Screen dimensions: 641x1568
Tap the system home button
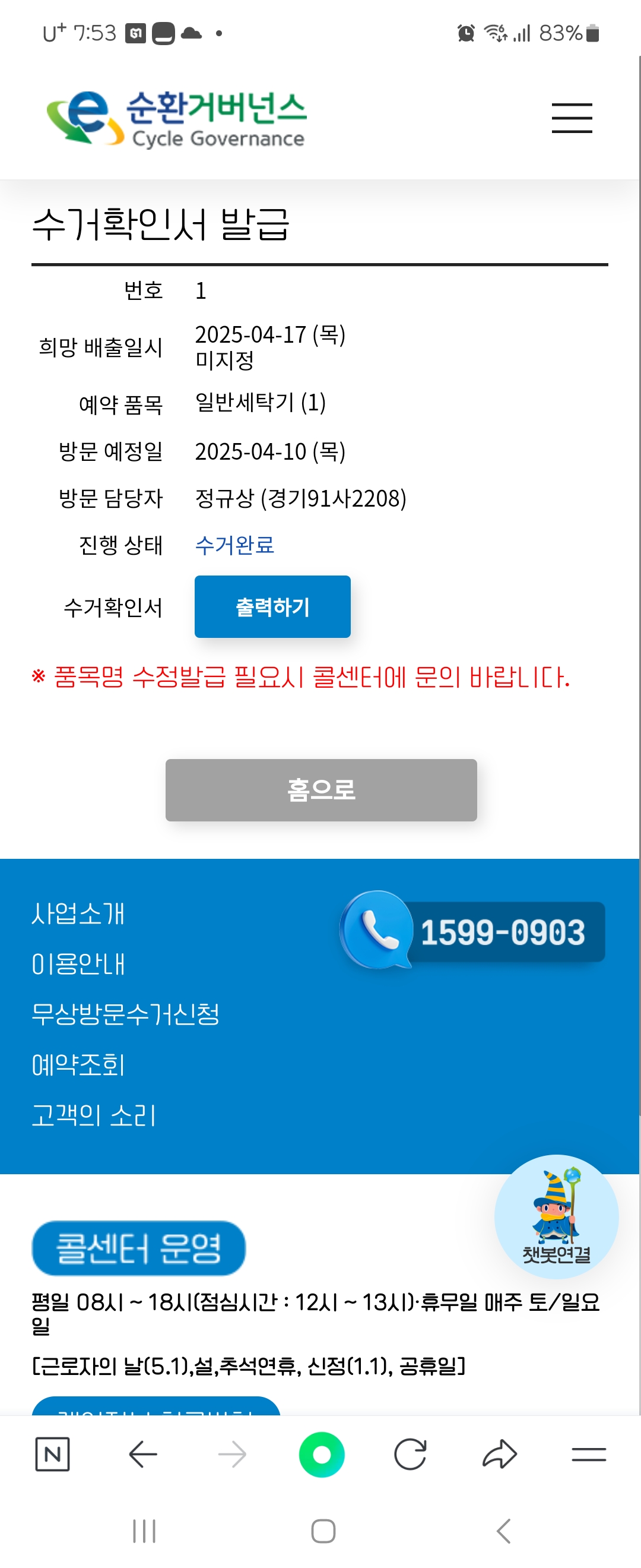tap(322, 1530)
